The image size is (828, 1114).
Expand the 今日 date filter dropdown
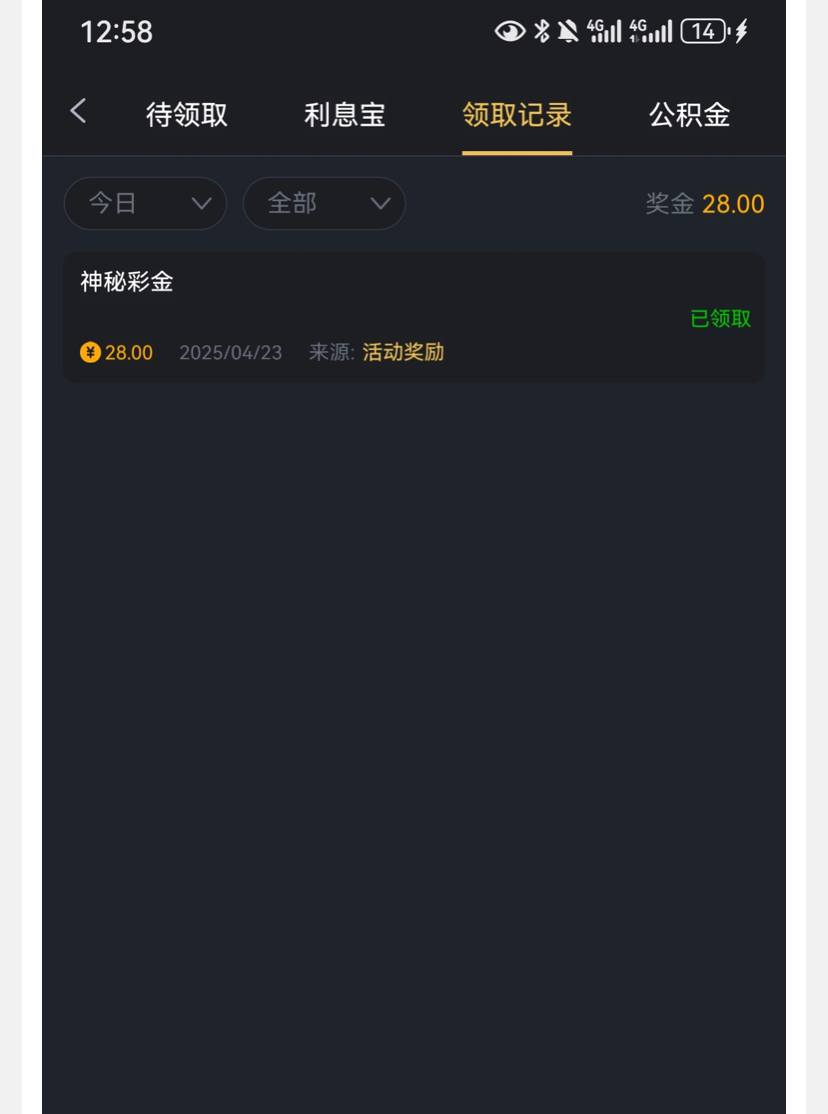[x=145, y=204]
